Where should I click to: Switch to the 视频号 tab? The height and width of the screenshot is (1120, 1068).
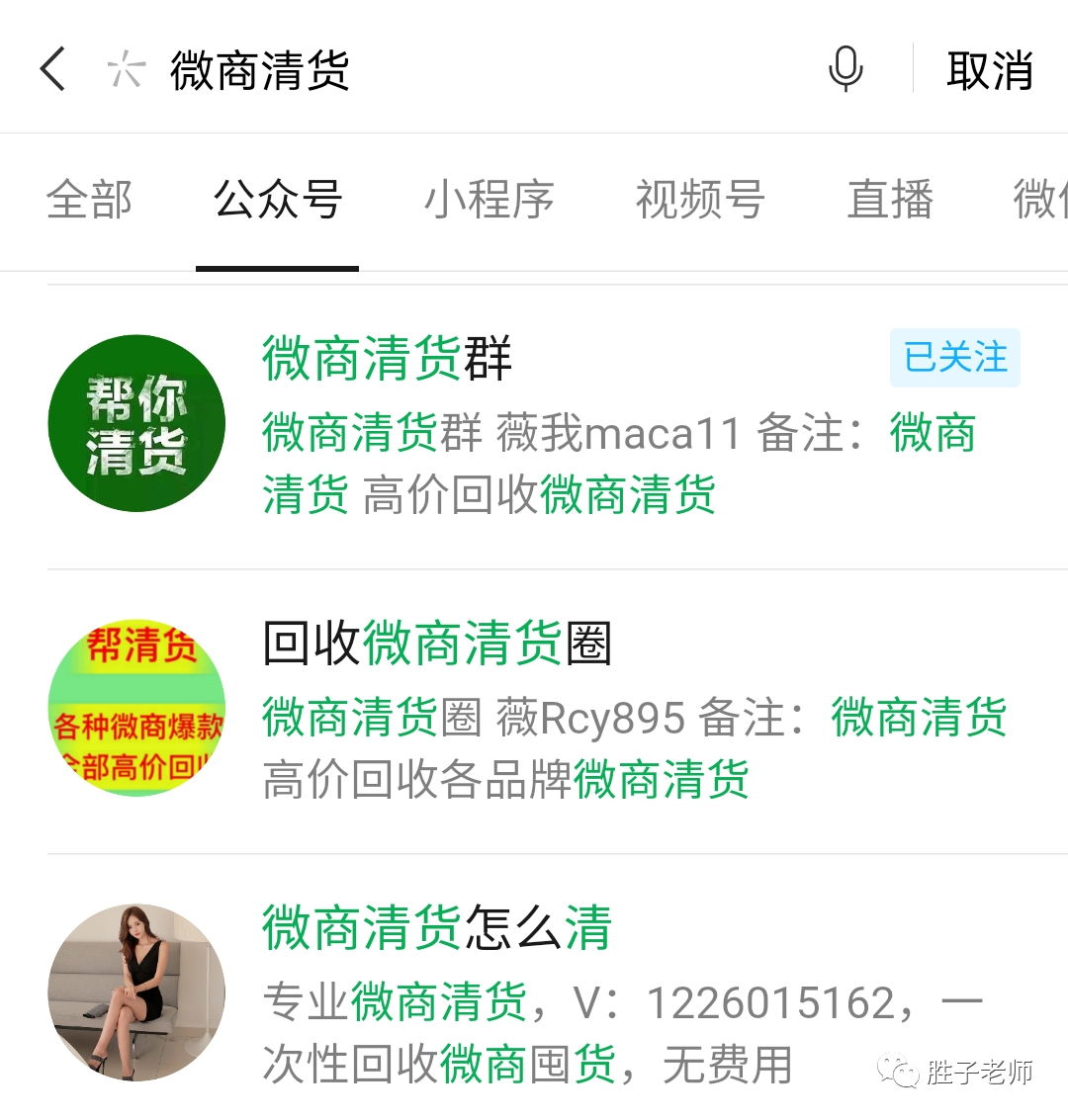(699, 201)
